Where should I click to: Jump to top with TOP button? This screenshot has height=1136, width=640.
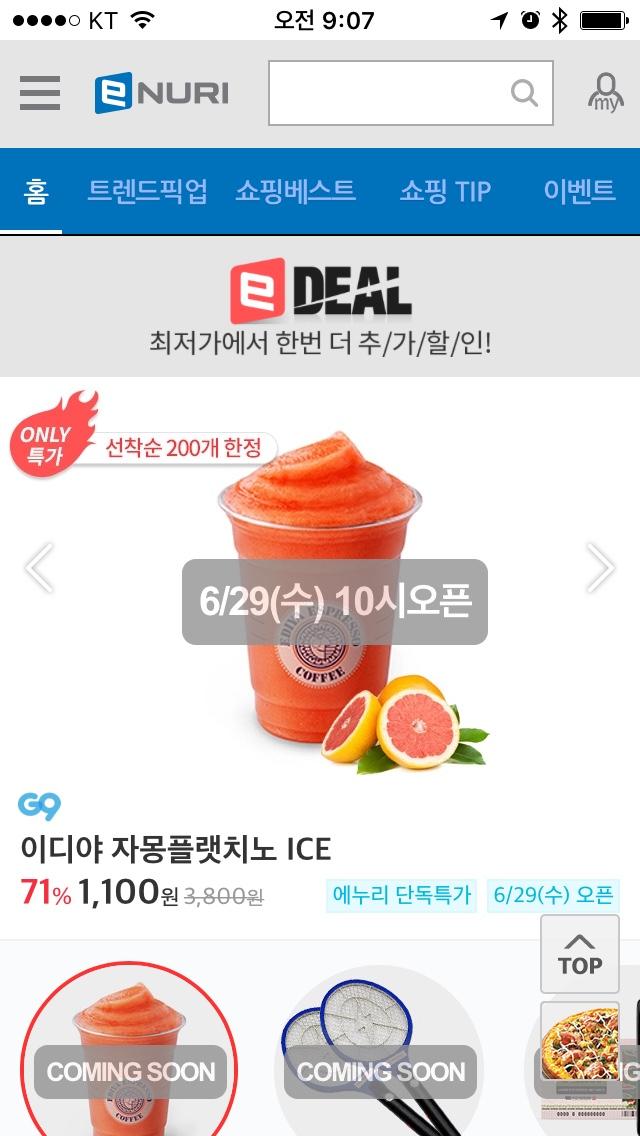click(x=579, y=955)
